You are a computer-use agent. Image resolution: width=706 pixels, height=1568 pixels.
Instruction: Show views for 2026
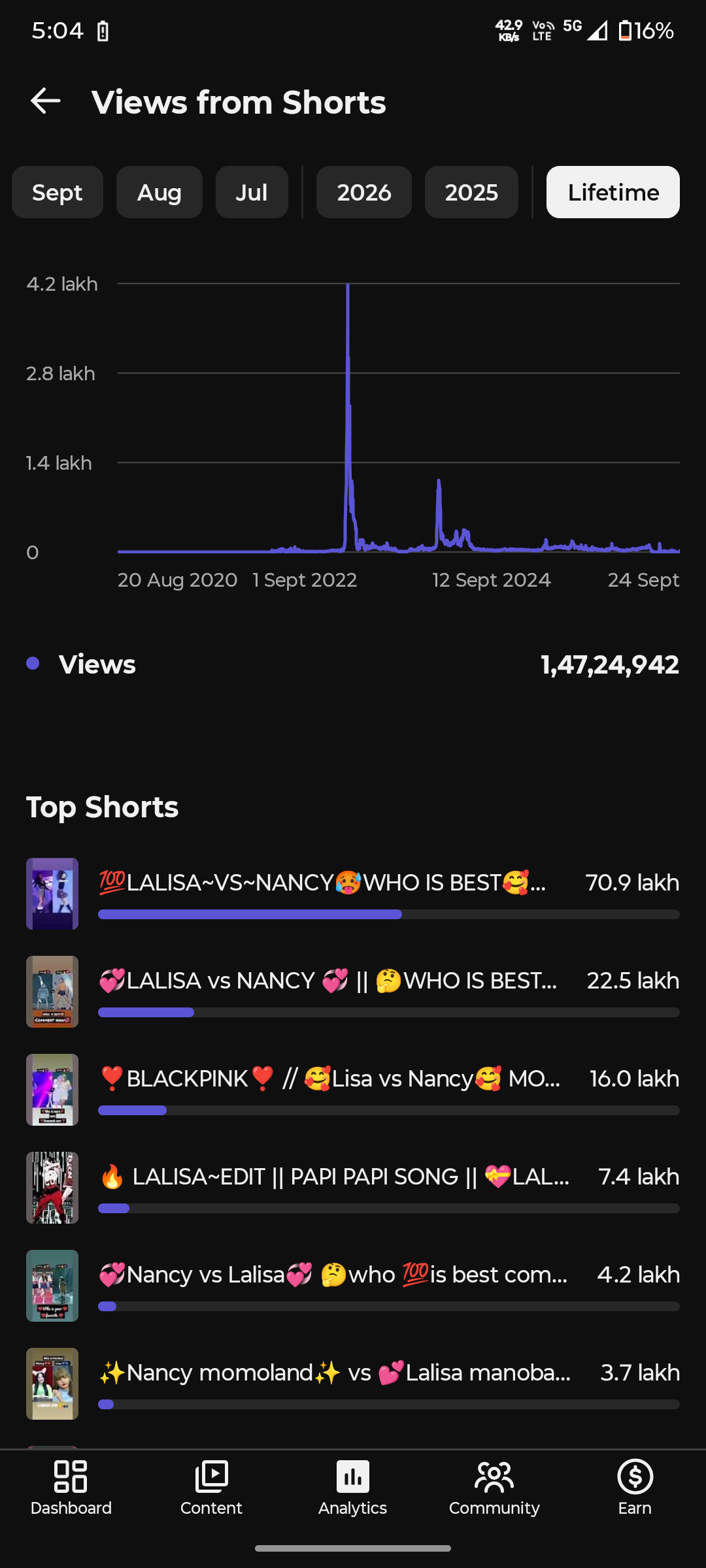point(364,192)
